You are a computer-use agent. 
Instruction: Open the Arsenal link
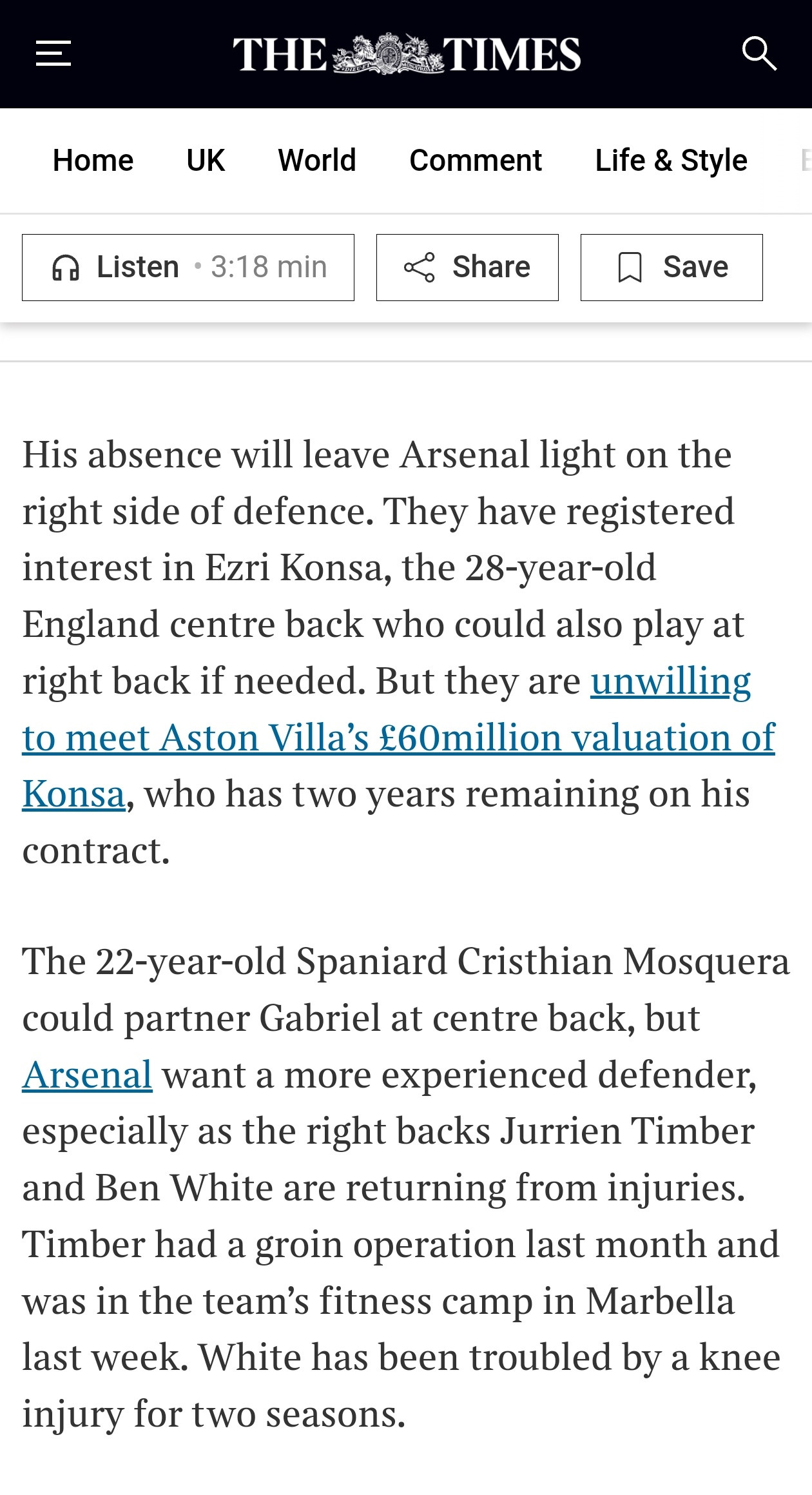[x=87, y=1075]
